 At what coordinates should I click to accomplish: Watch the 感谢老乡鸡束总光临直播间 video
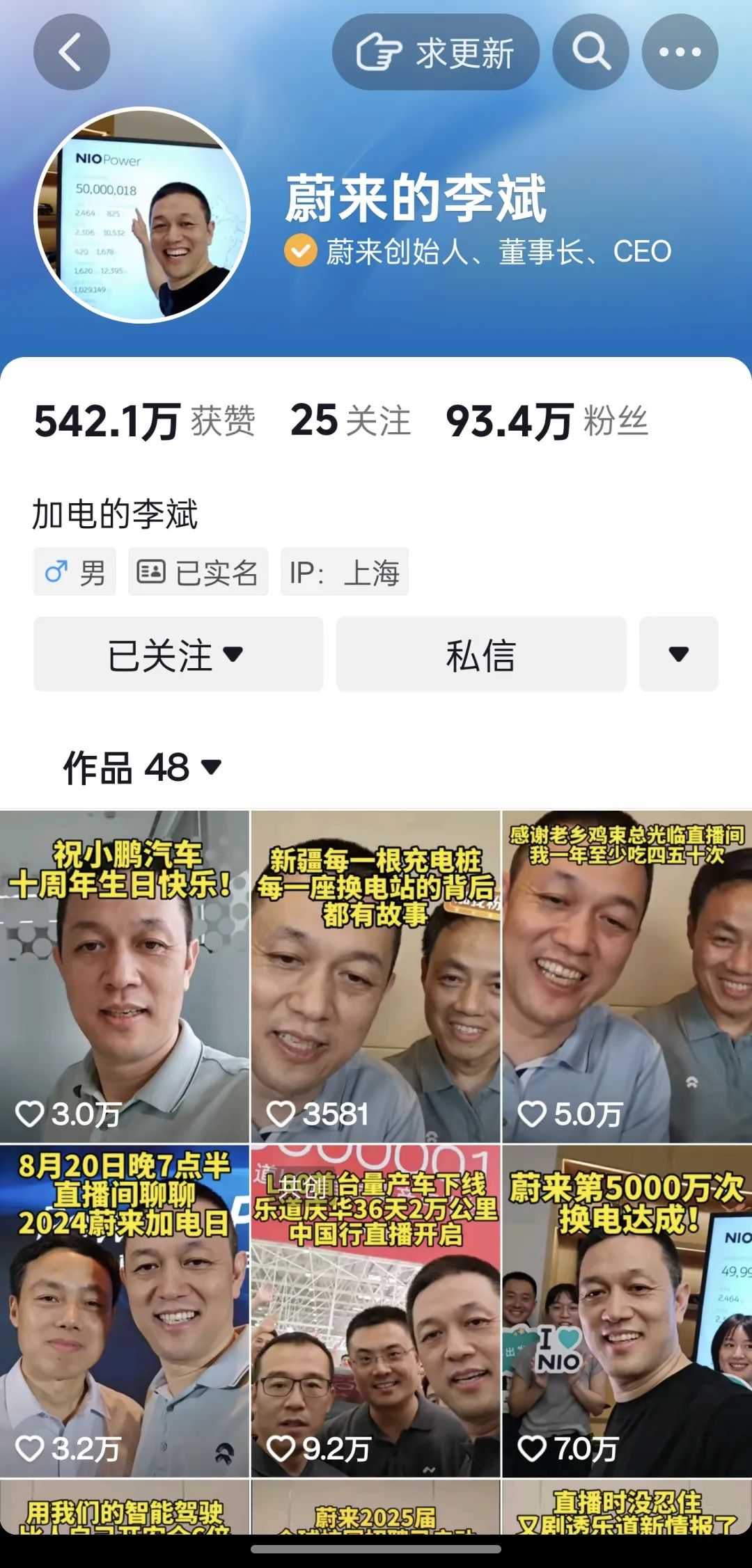click(x=627, y=976)
